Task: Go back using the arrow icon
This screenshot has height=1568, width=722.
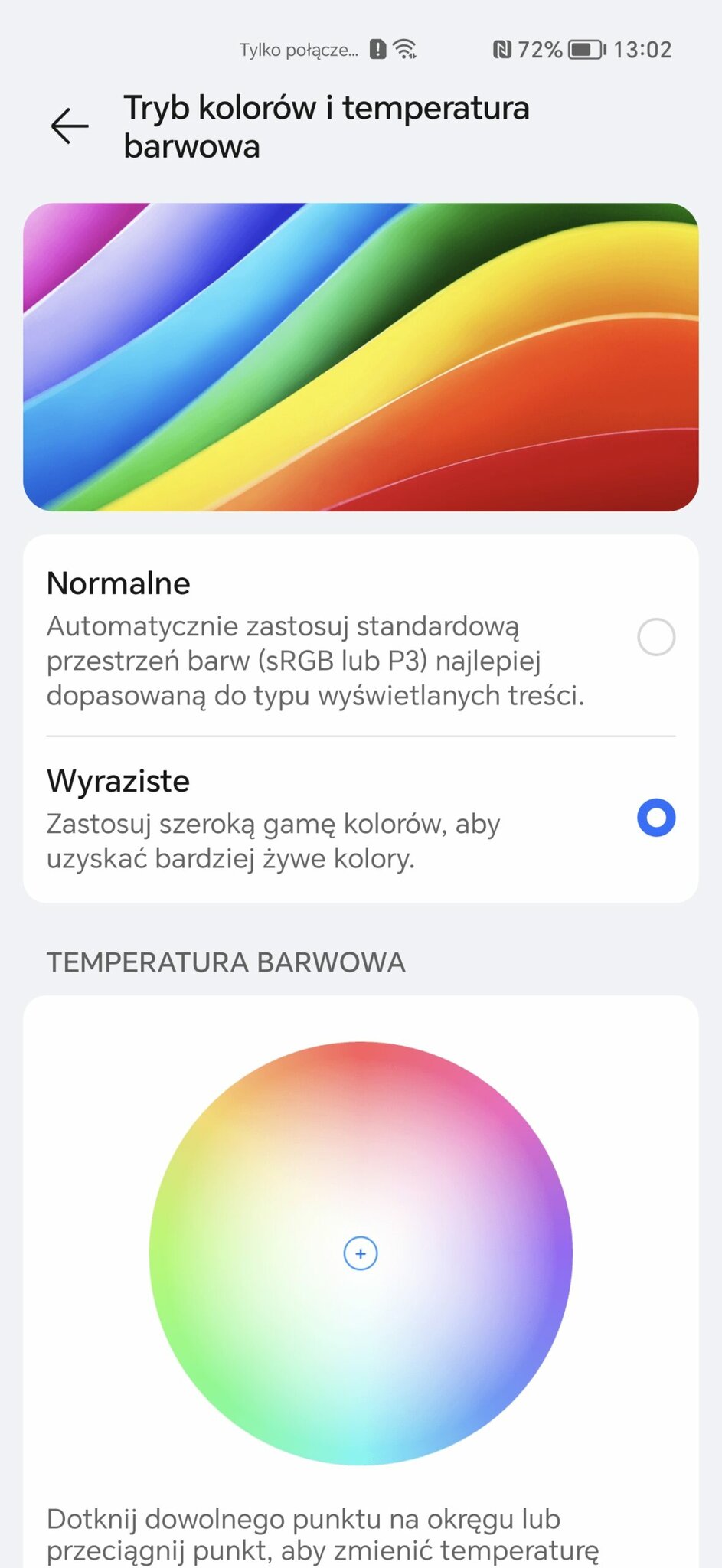Action: tap(70, 126)
